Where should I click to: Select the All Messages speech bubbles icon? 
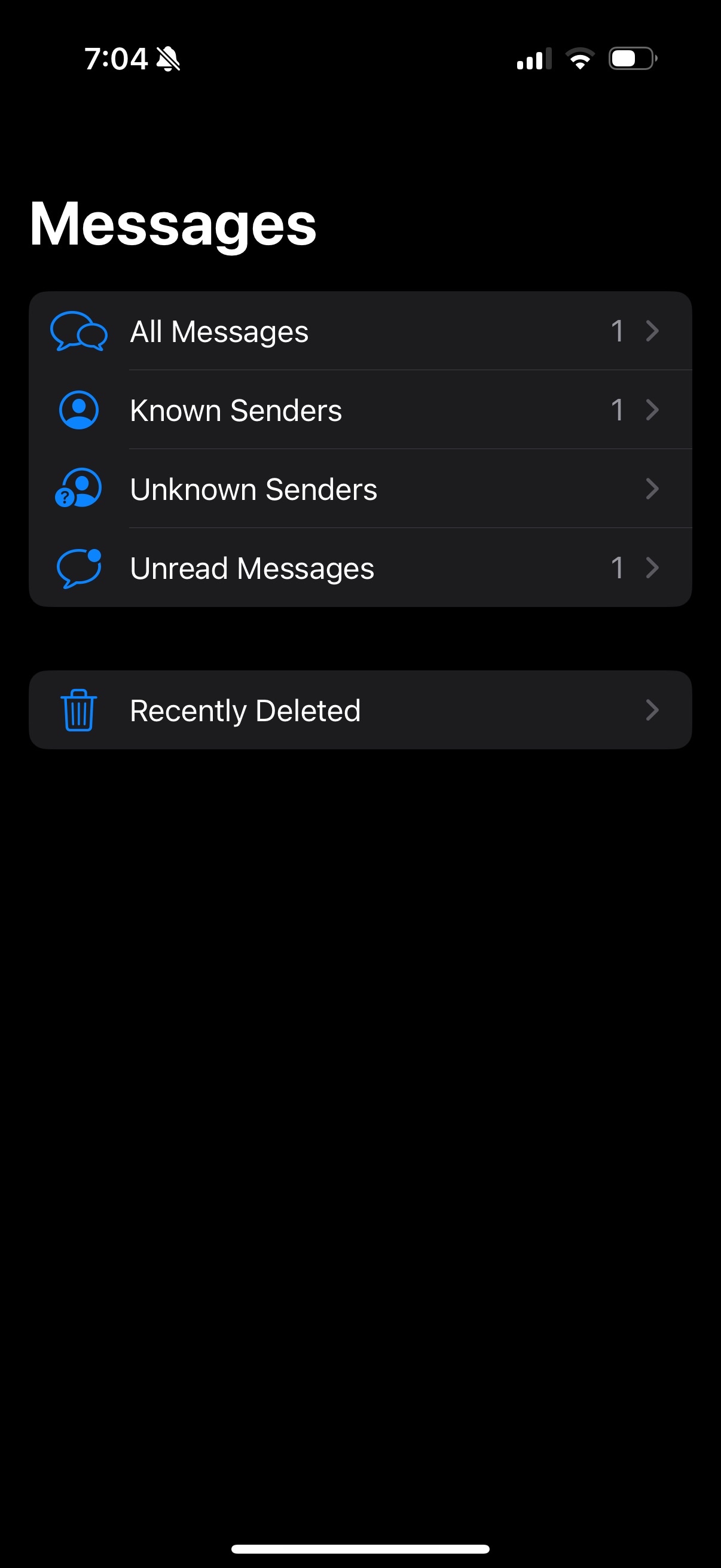point(79,332)
